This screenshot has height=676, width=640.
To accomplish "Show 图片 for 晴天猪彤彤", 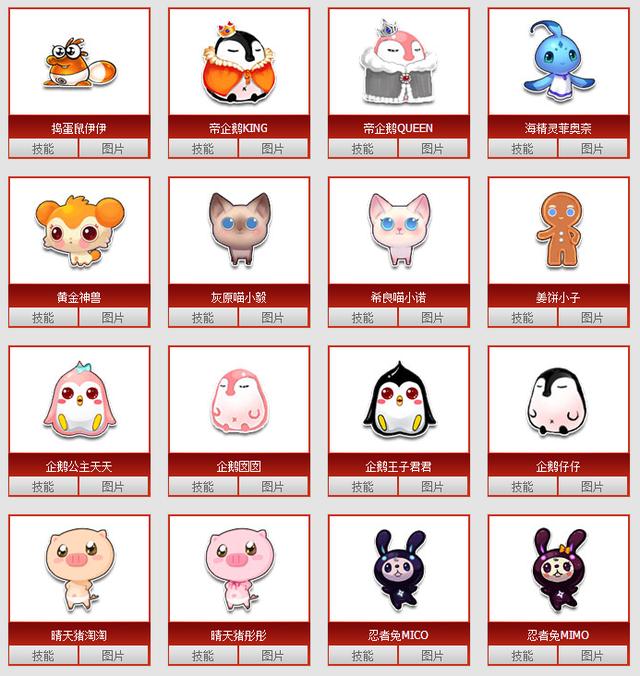I will tap(273, 655).
